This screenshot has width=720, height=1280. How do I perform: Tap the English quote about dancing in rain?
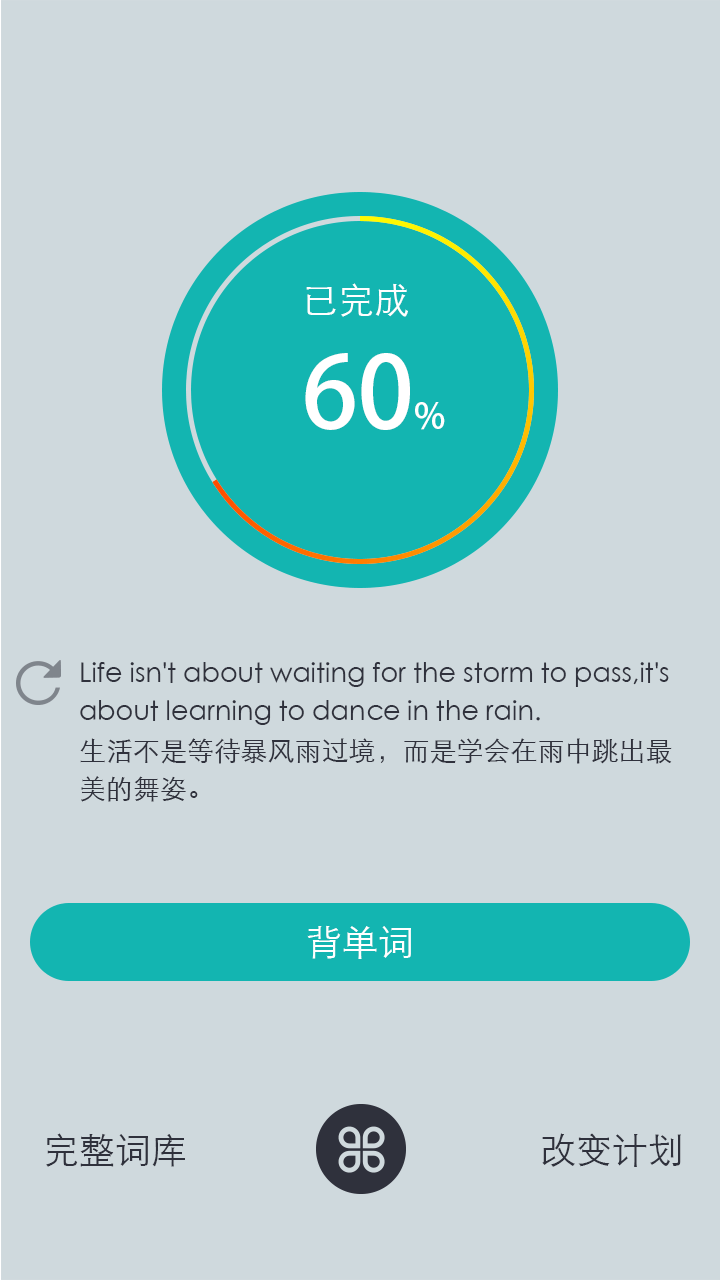click(x=380, y=692)
